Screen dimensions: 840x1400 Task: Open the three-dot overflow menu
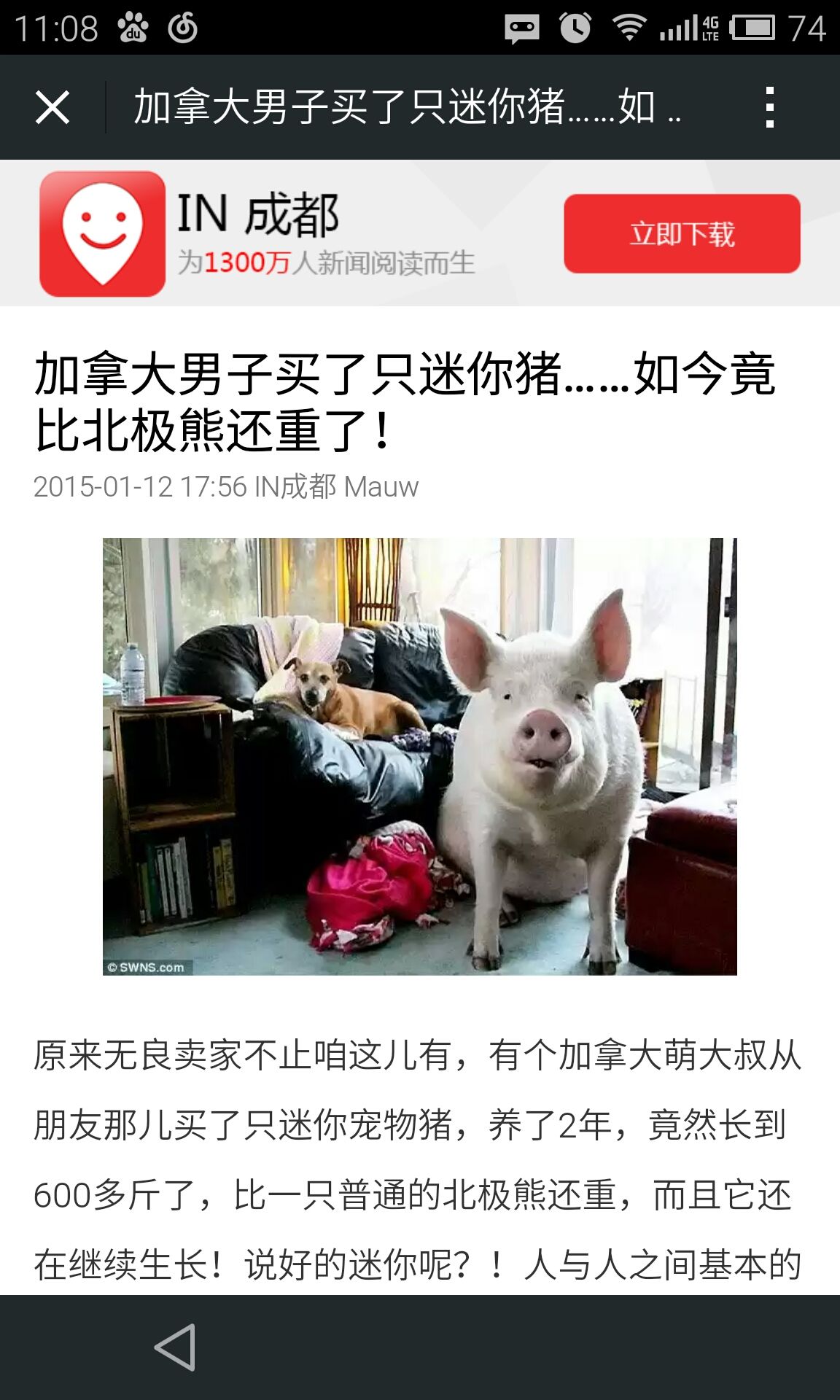point(769,108)
